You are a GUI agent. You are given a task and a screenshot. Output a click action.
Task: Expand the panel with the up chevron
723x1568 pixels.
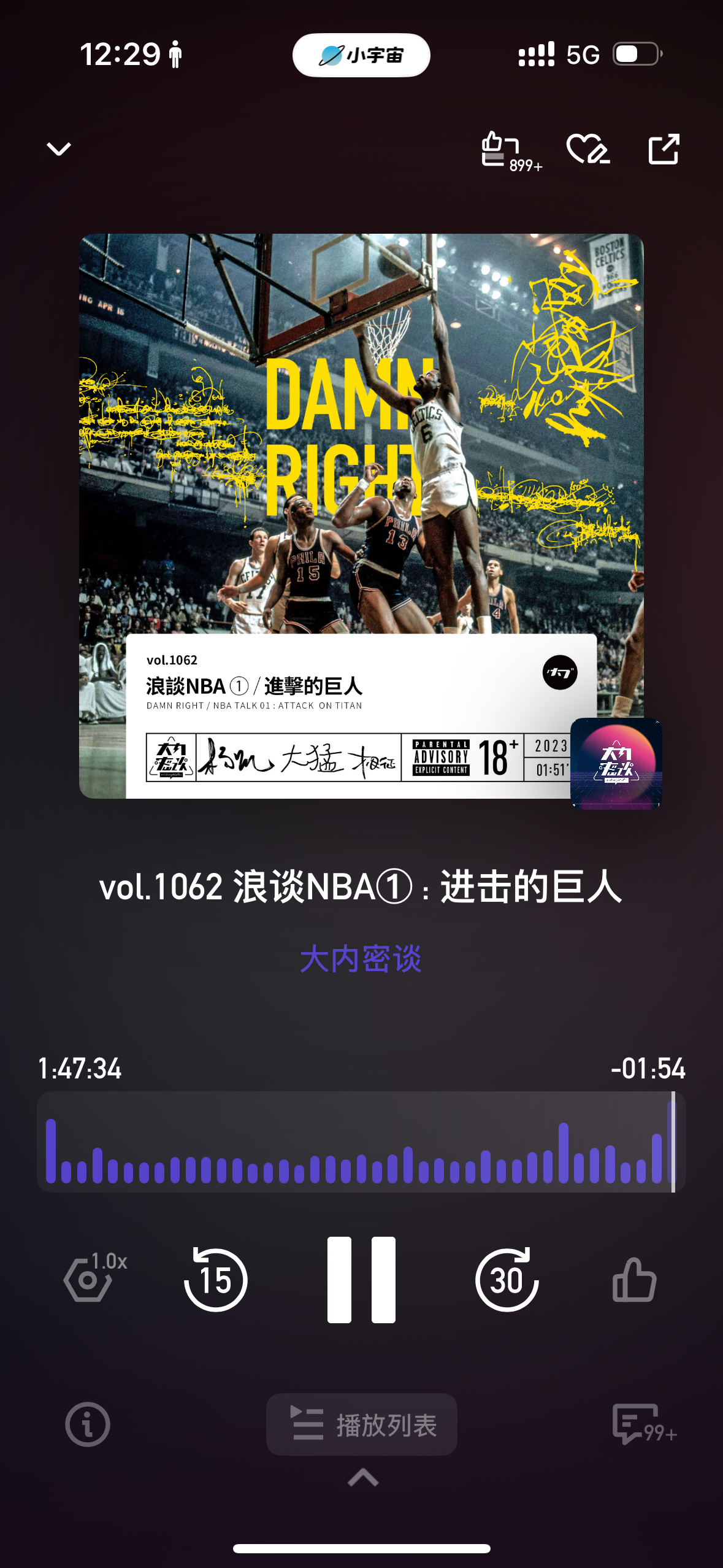pos(362,1477)
